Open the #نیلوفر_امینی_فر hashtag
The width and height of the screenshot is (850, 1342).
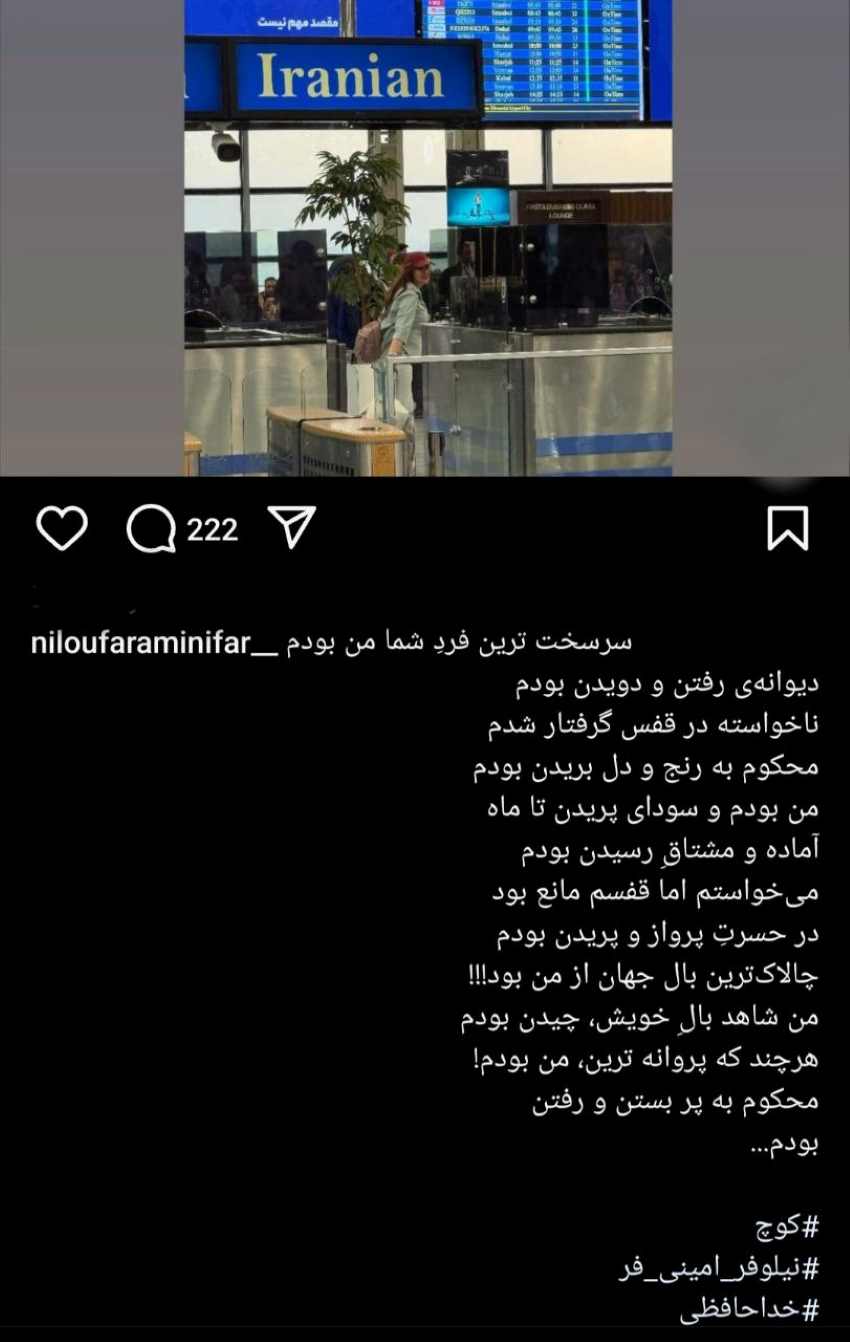718,1269
